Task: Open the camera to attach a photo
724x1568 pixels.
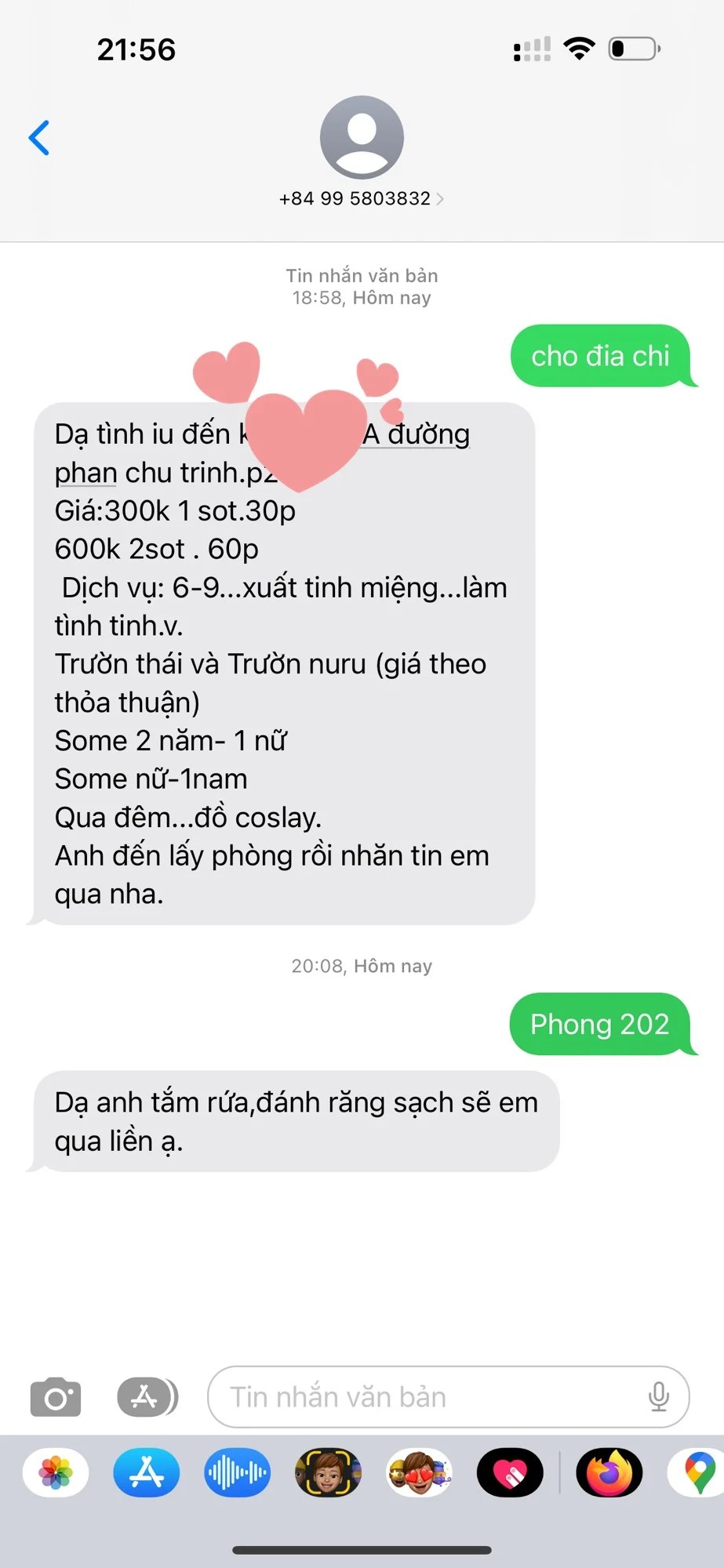Action: pos(56,1397)
